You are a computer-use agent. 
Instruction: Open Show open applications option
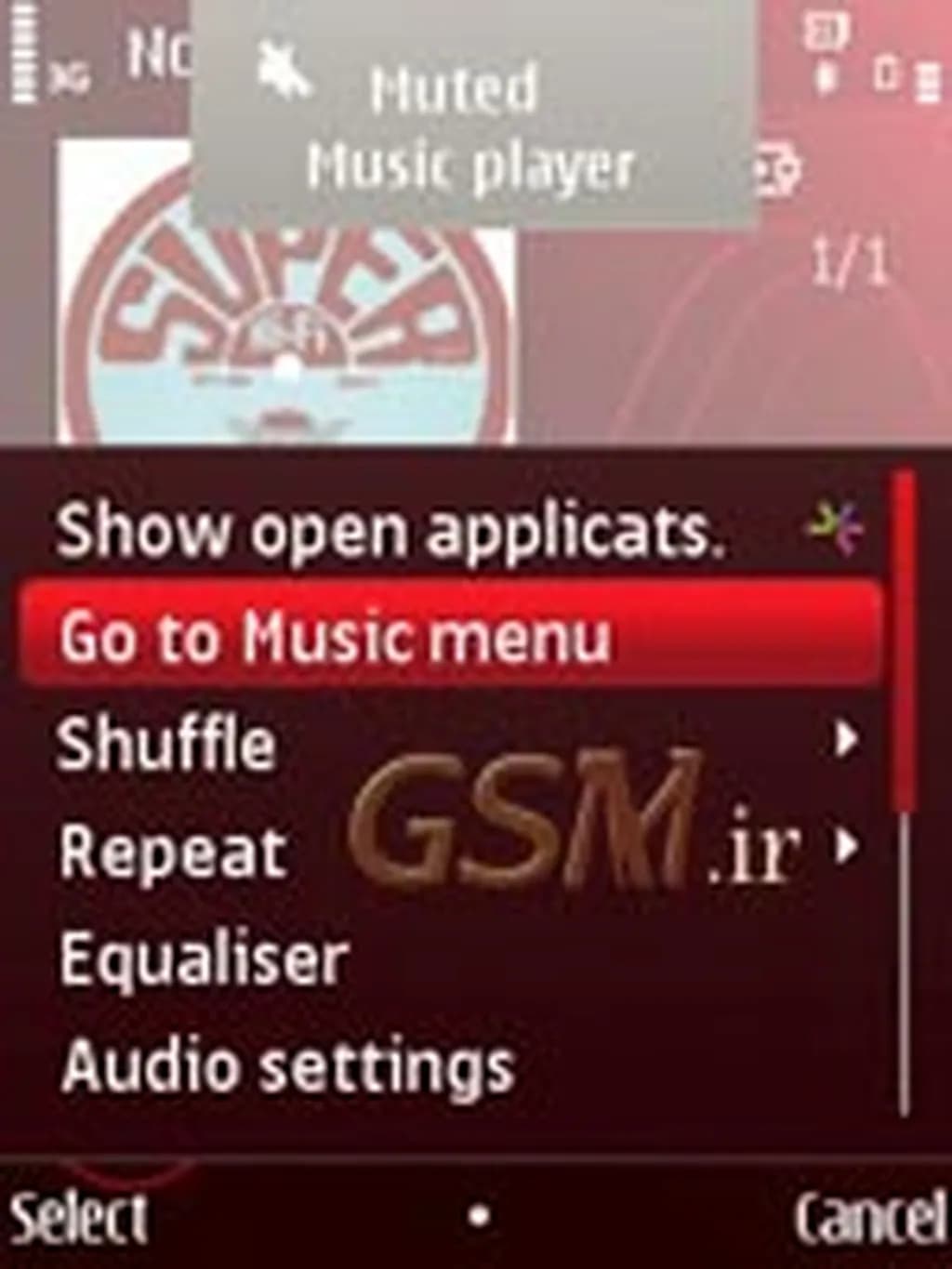[x=390, y=532]
